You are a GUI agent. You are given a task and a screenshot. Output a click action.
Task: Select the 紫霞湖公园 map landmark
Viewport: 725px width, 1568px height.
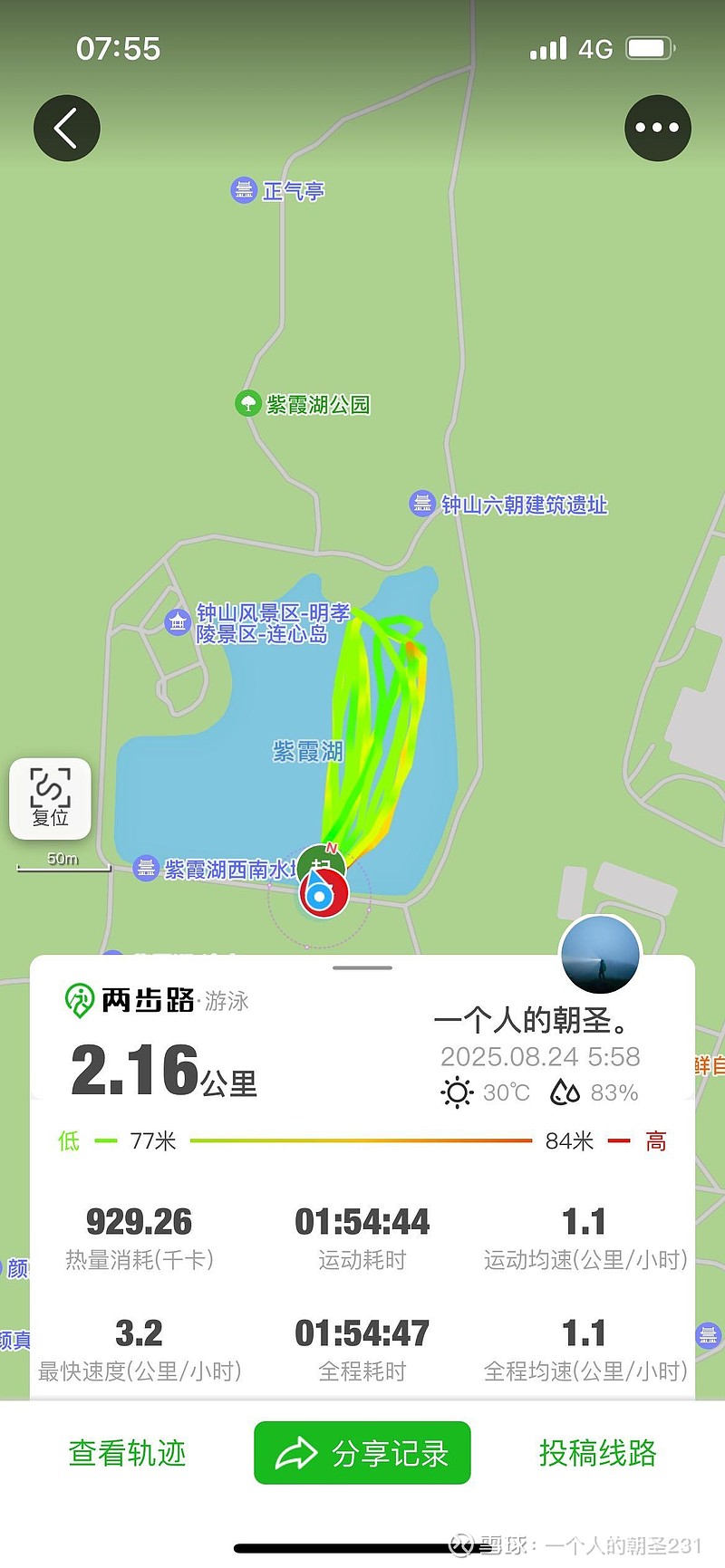point(303,404)
